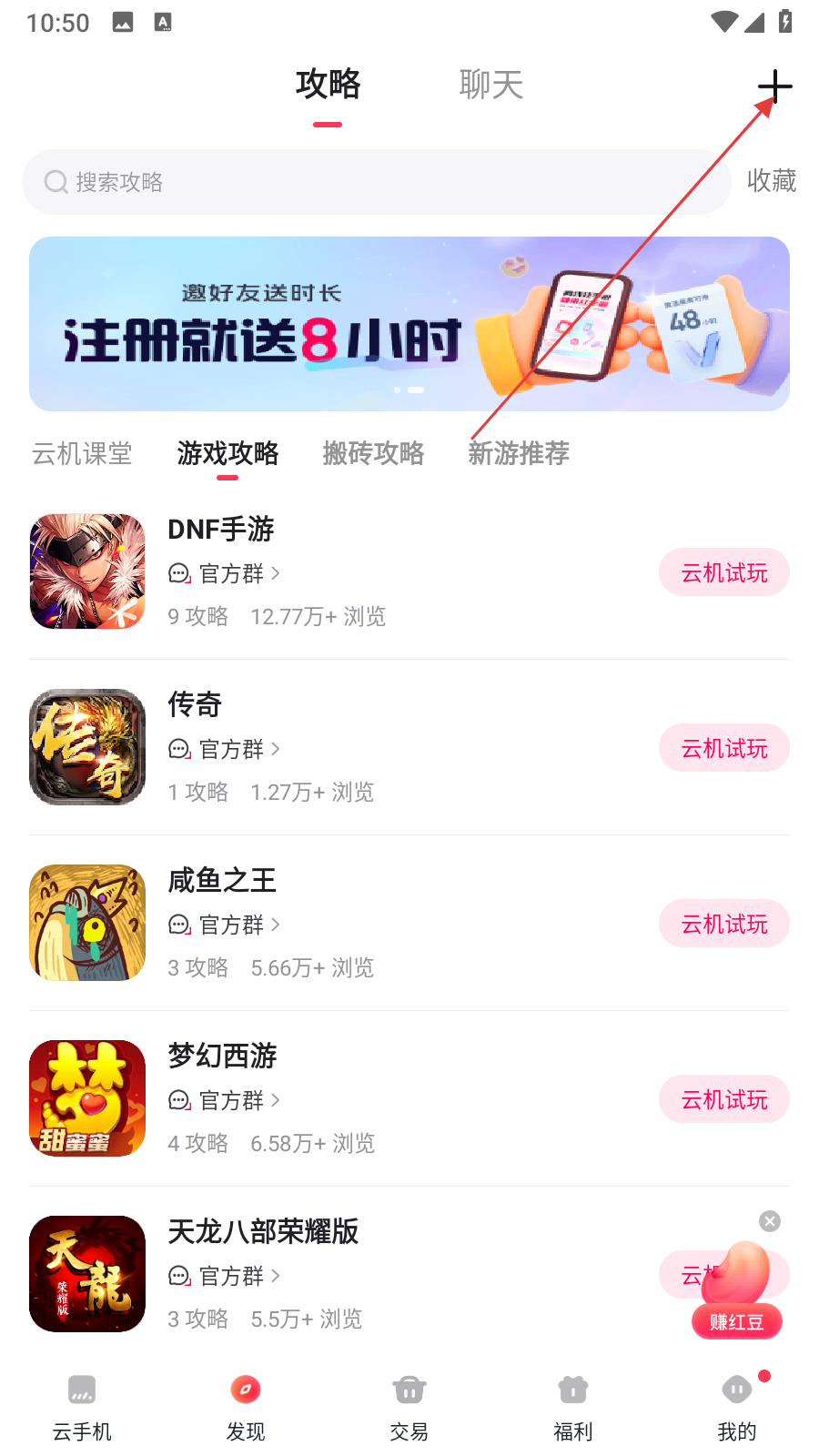Try DNF手游 with 云机试玩

pyautogui.click(x=723, y=572)
